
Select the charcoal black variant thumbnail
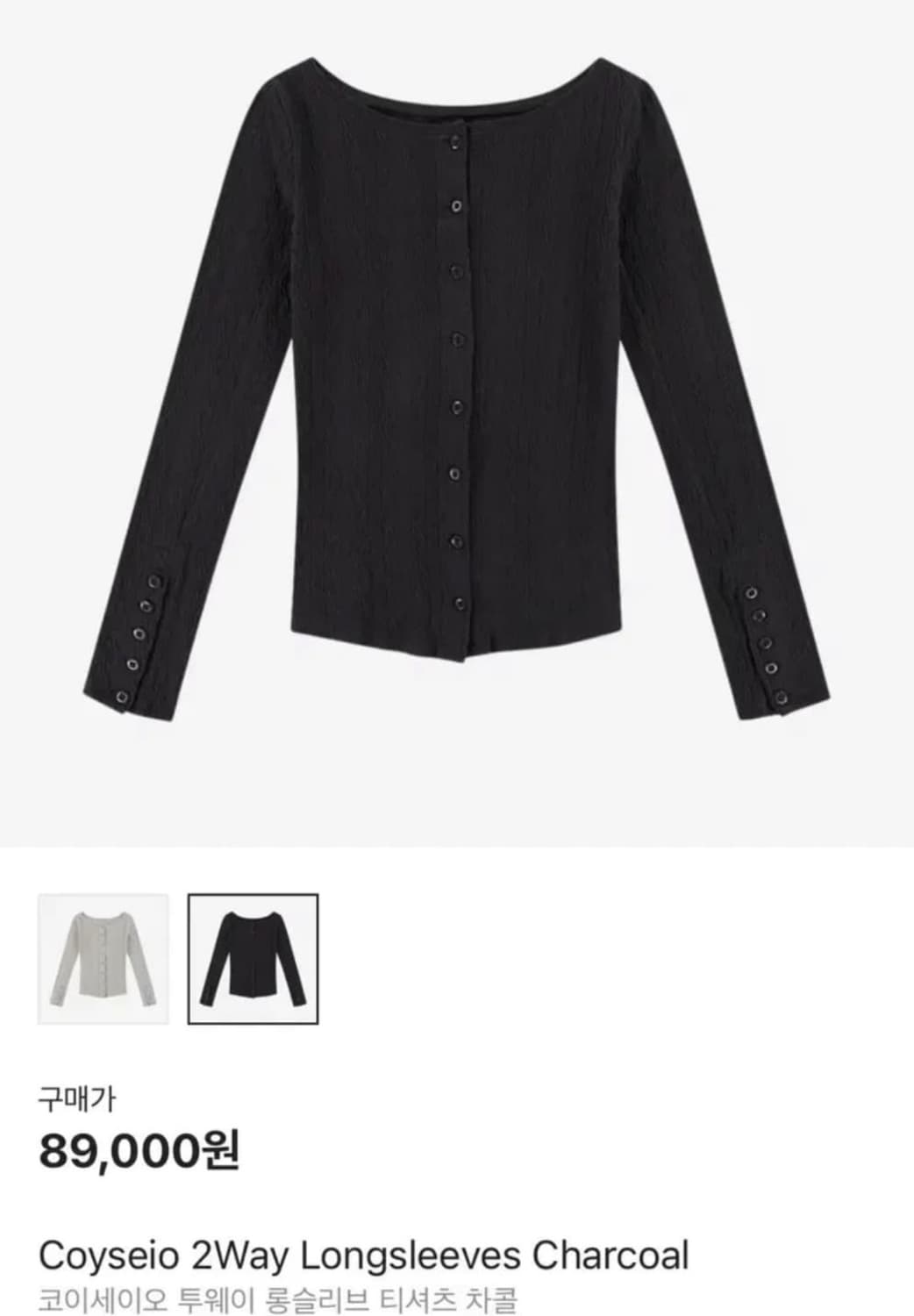point(253,958)
